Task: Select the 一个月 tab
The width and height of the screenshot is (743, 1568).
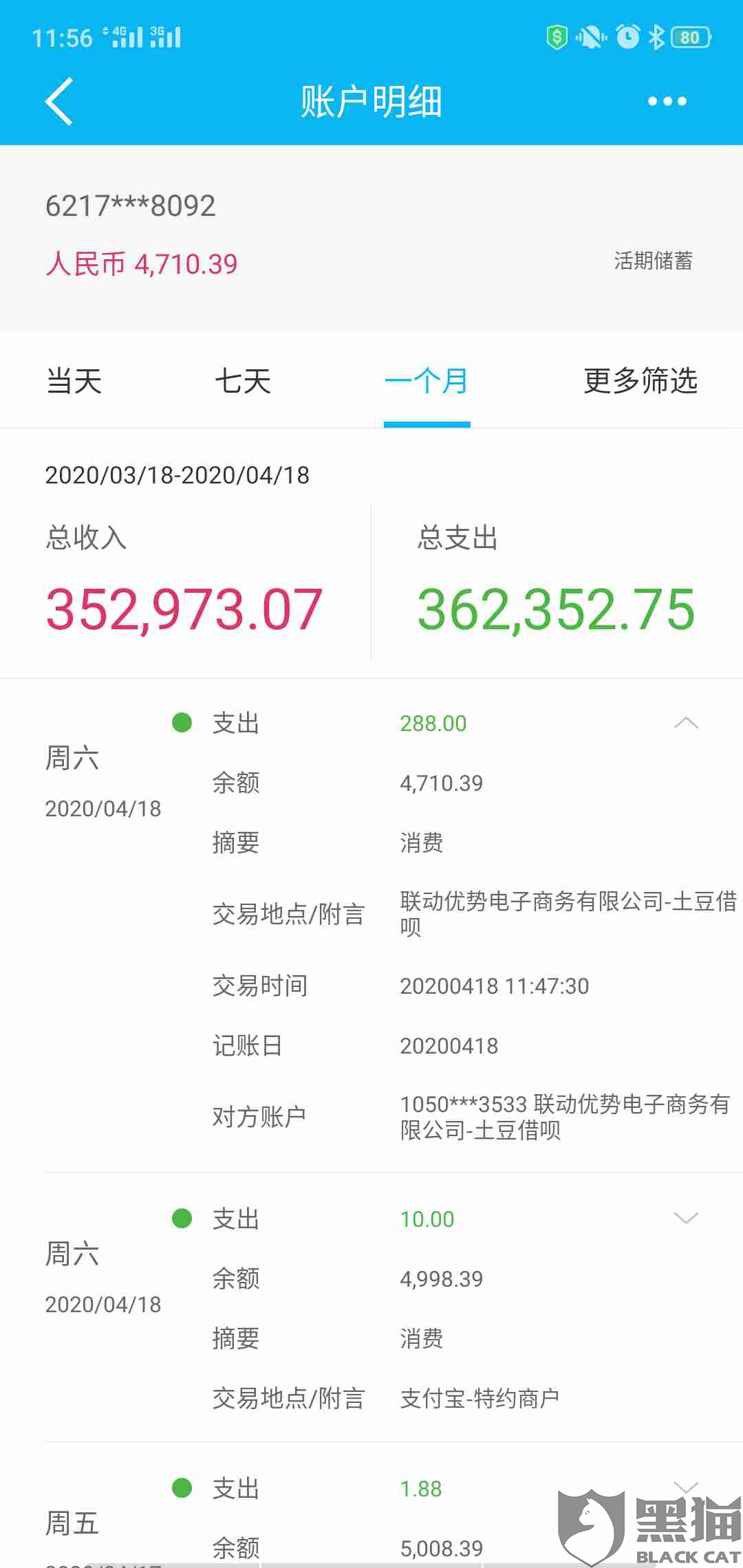Action: (x=427, y=381)
